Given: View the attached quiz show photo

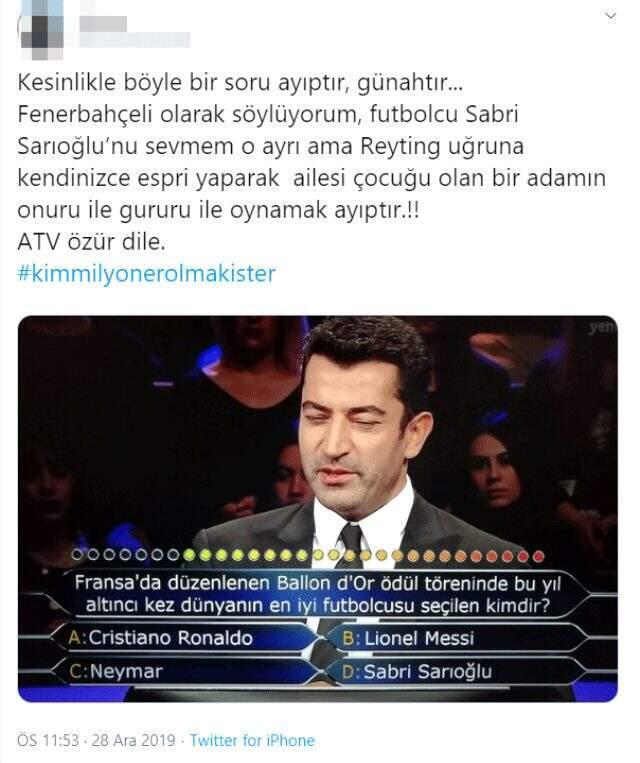Looking at the screenshot, I should 318,508.
